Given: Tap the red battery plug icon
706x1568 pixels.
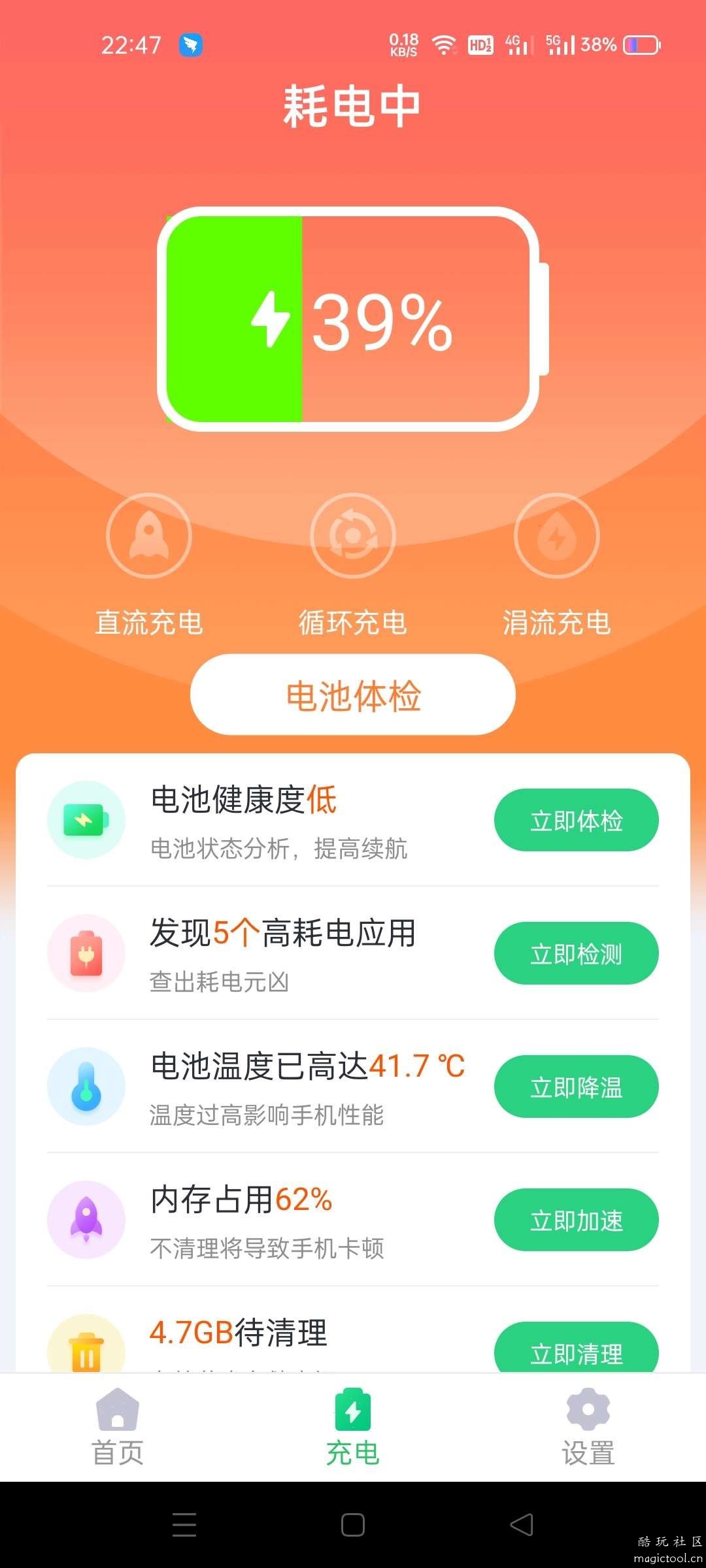Looking at the screenshot, I should tap(86, 953).
